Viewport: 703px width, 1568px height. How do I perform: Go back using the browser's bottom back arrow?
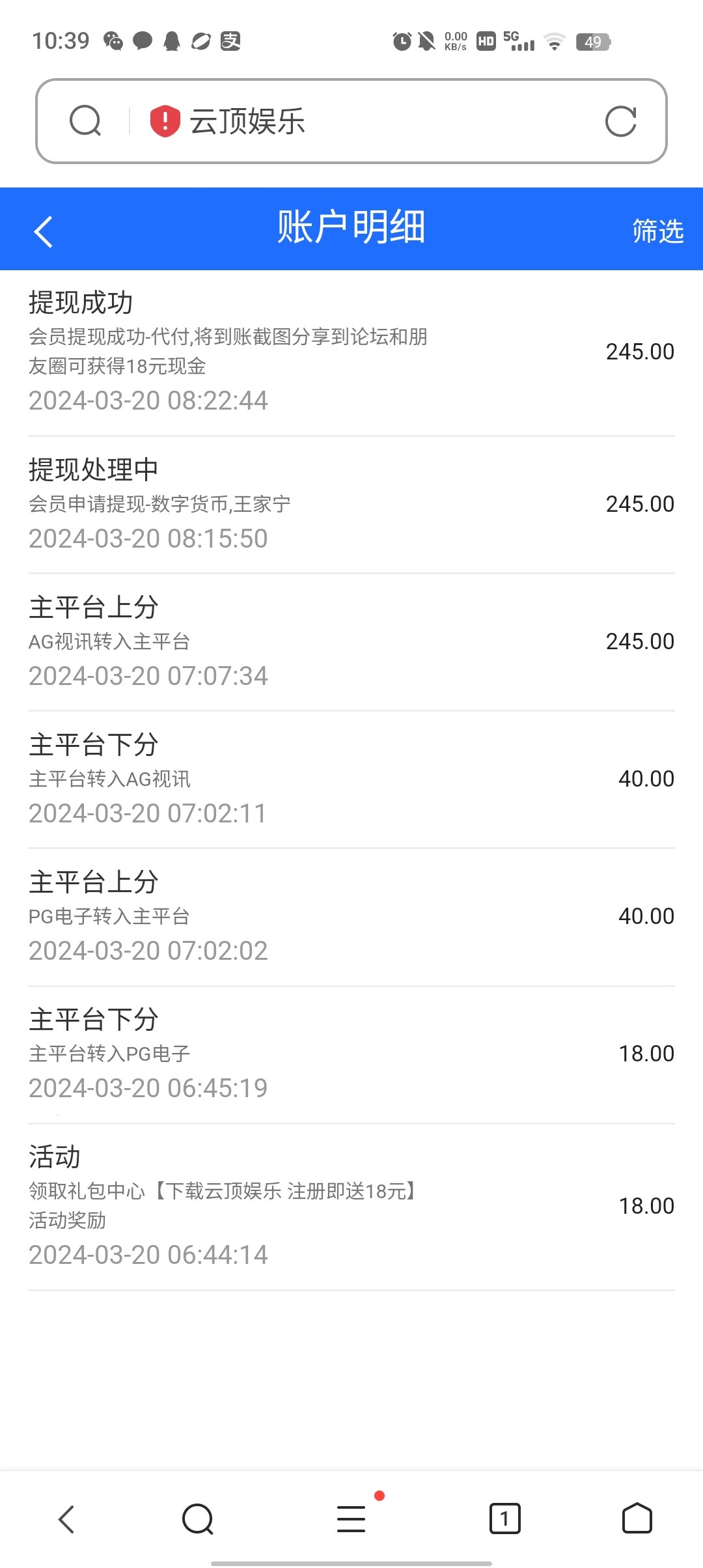66,1519
